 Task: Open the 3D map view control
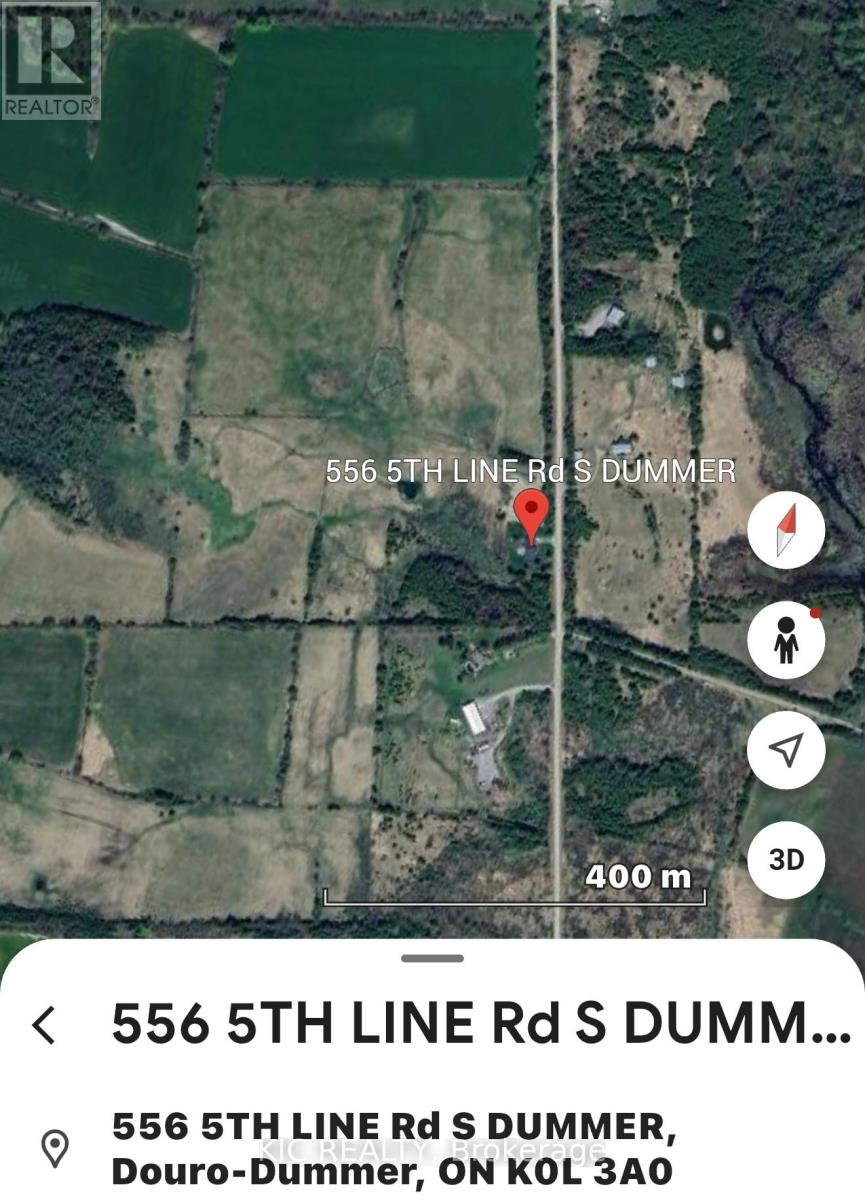click(x=786, y=859)
